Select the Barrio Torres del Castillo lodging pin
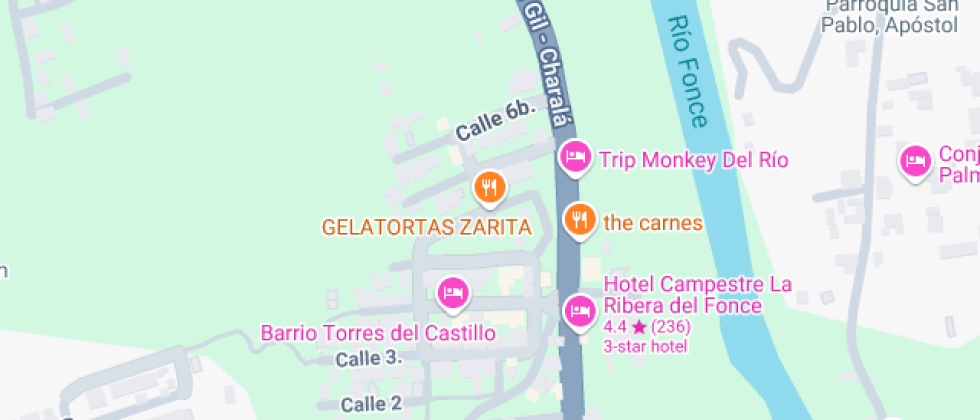The image size is (980, 420). tap(453, 294)
